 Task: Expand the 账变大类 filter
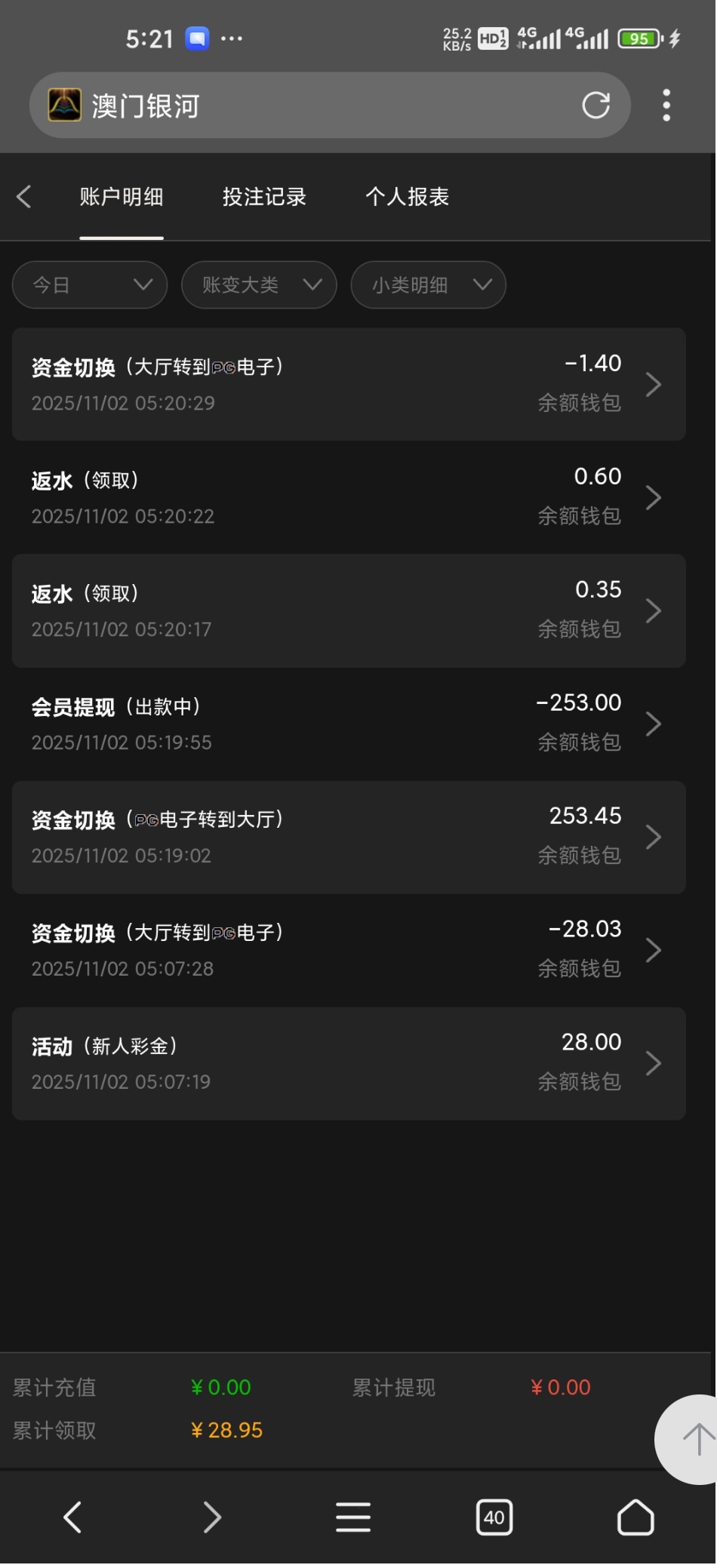coord(259,285)
